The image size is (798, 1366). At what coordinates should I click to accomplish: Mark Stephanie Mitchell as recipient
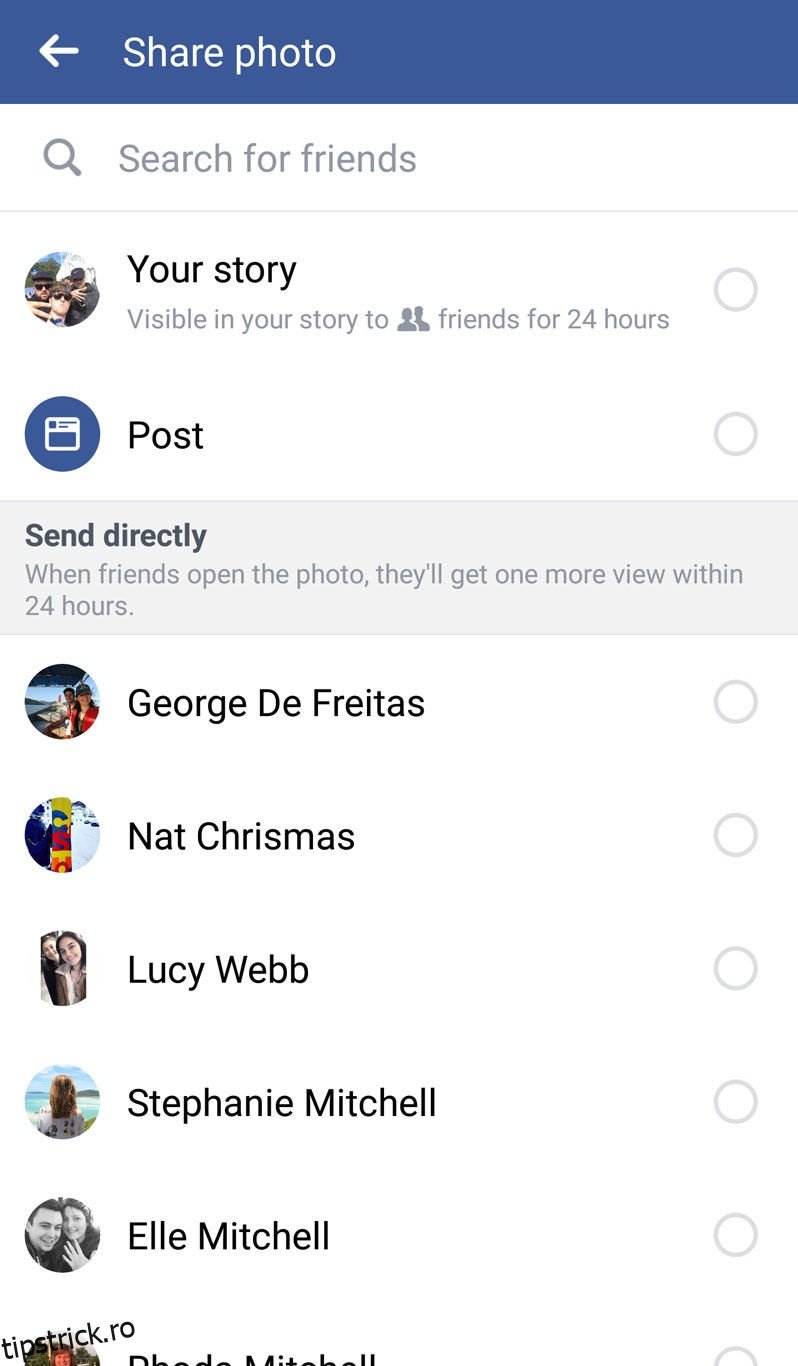coord(735,1102)
